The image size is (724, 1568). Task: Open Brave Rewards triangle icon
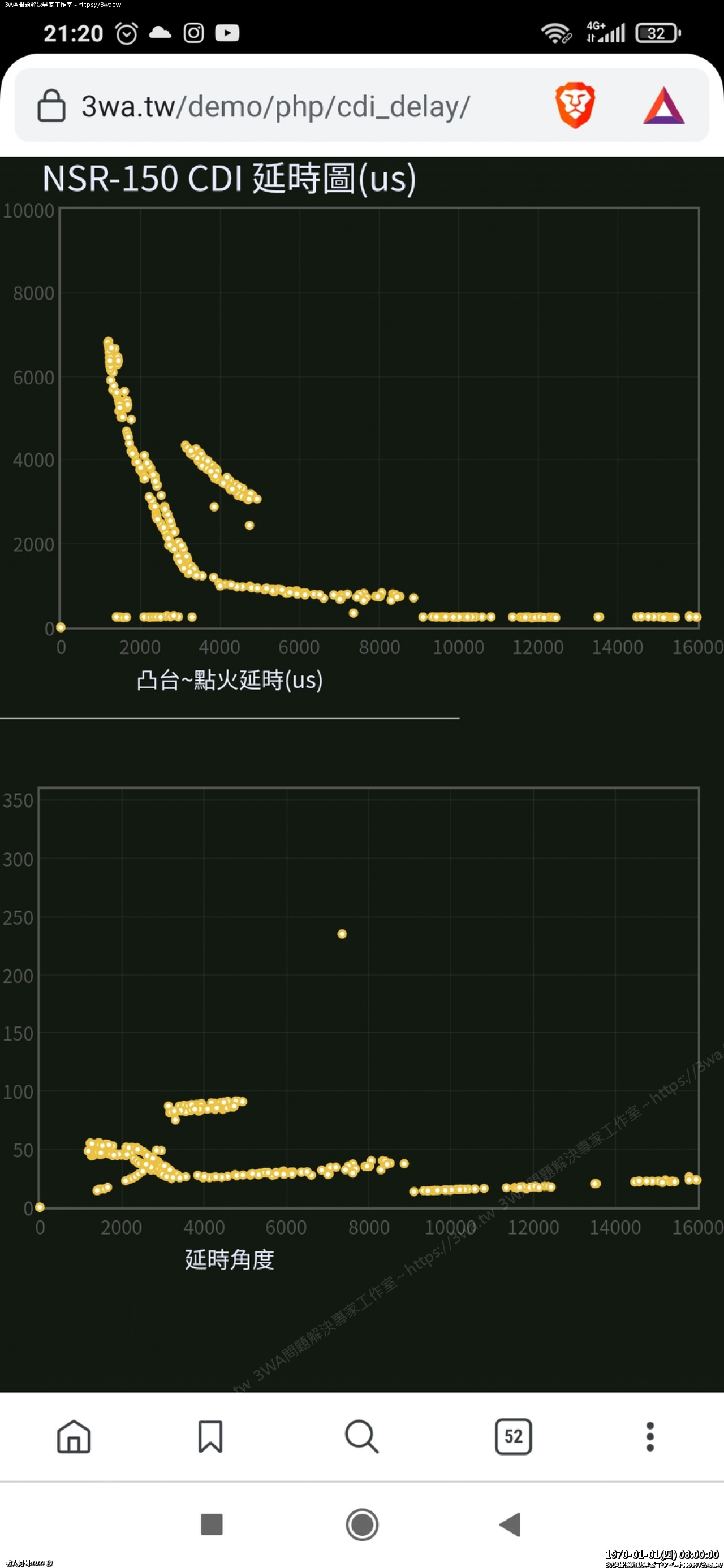pyautogui.click(x=663, y=106)
